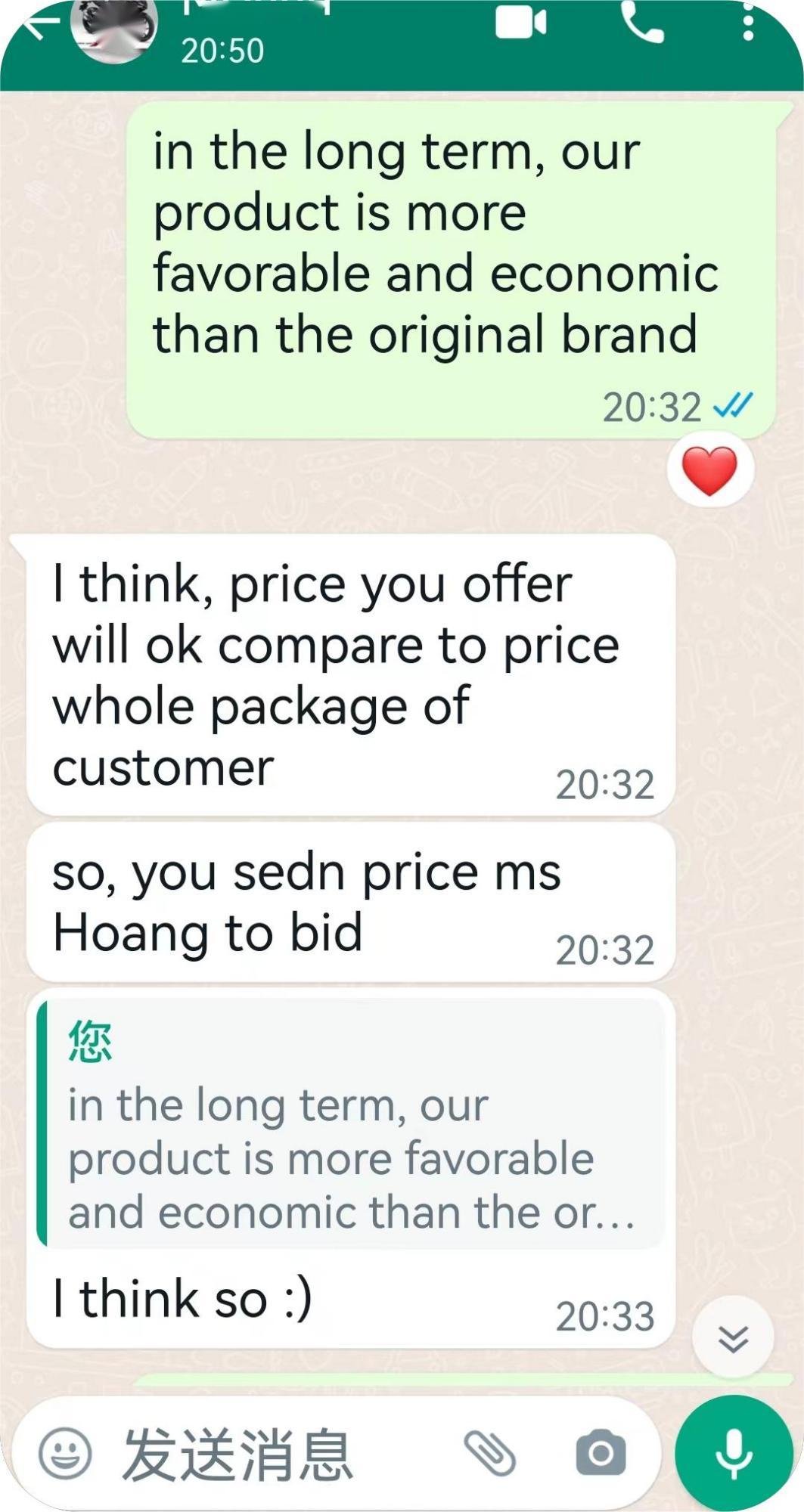Image resolution: width=804 pixels, height=1512 pixels.
Task: Tap the heart reaction on the message
Action: click(709, 469)
